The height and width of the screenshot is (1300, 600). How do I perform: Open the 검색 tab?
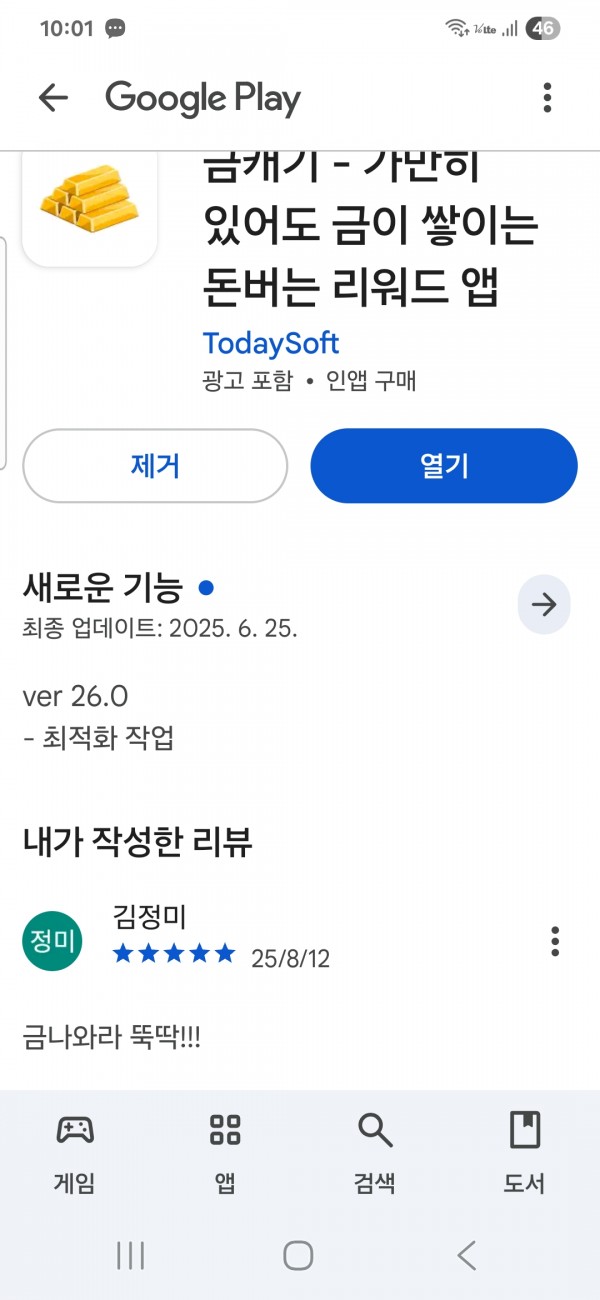tap(375, 1153)
